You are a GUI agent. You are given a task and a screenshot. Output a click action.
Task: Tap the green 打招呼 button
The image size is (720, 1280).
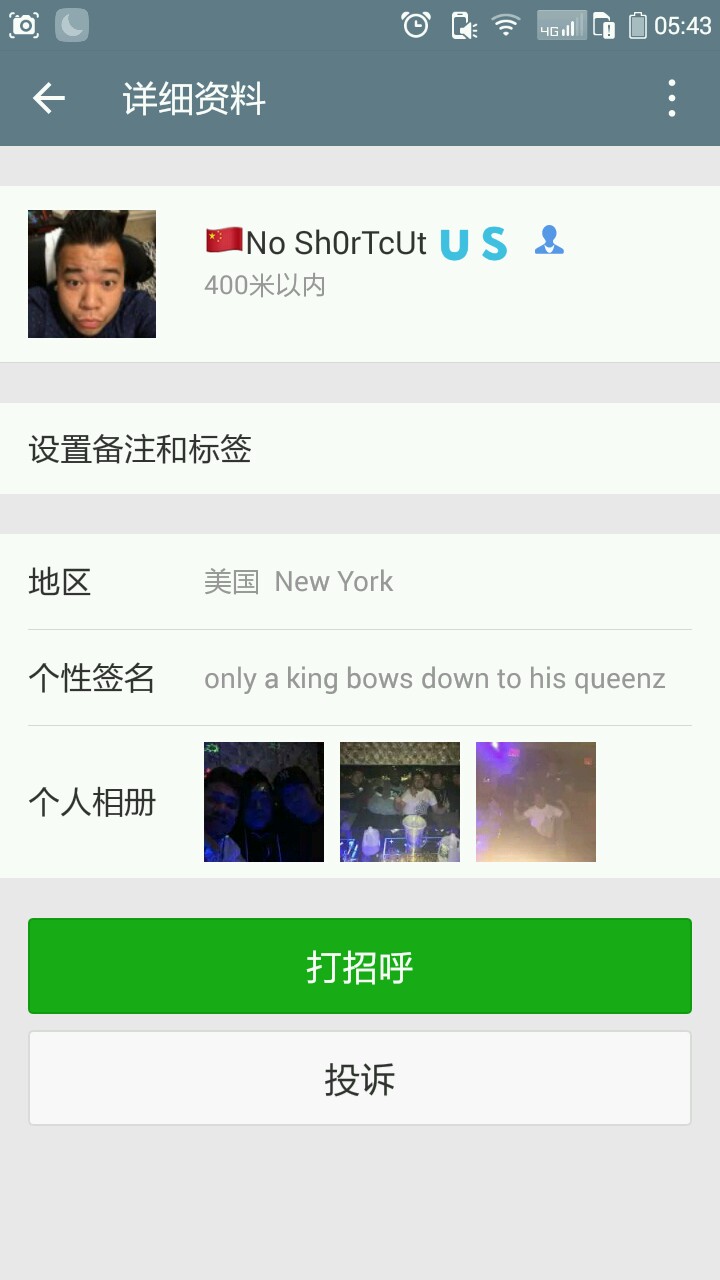pyautogui.click(x=360, y=966)
